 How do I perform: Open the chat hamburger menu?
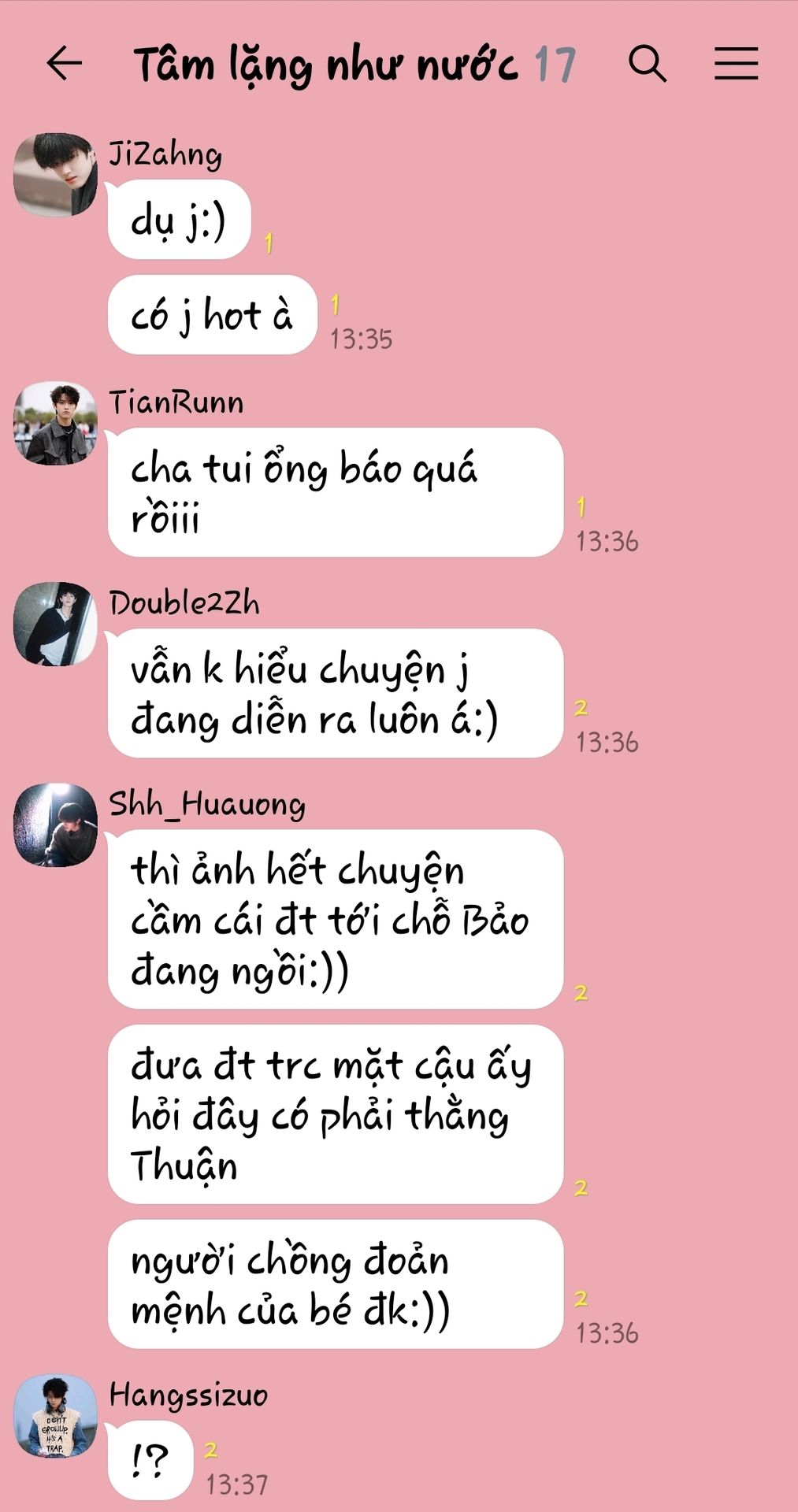pyautogui.click(x=736, y=64)
